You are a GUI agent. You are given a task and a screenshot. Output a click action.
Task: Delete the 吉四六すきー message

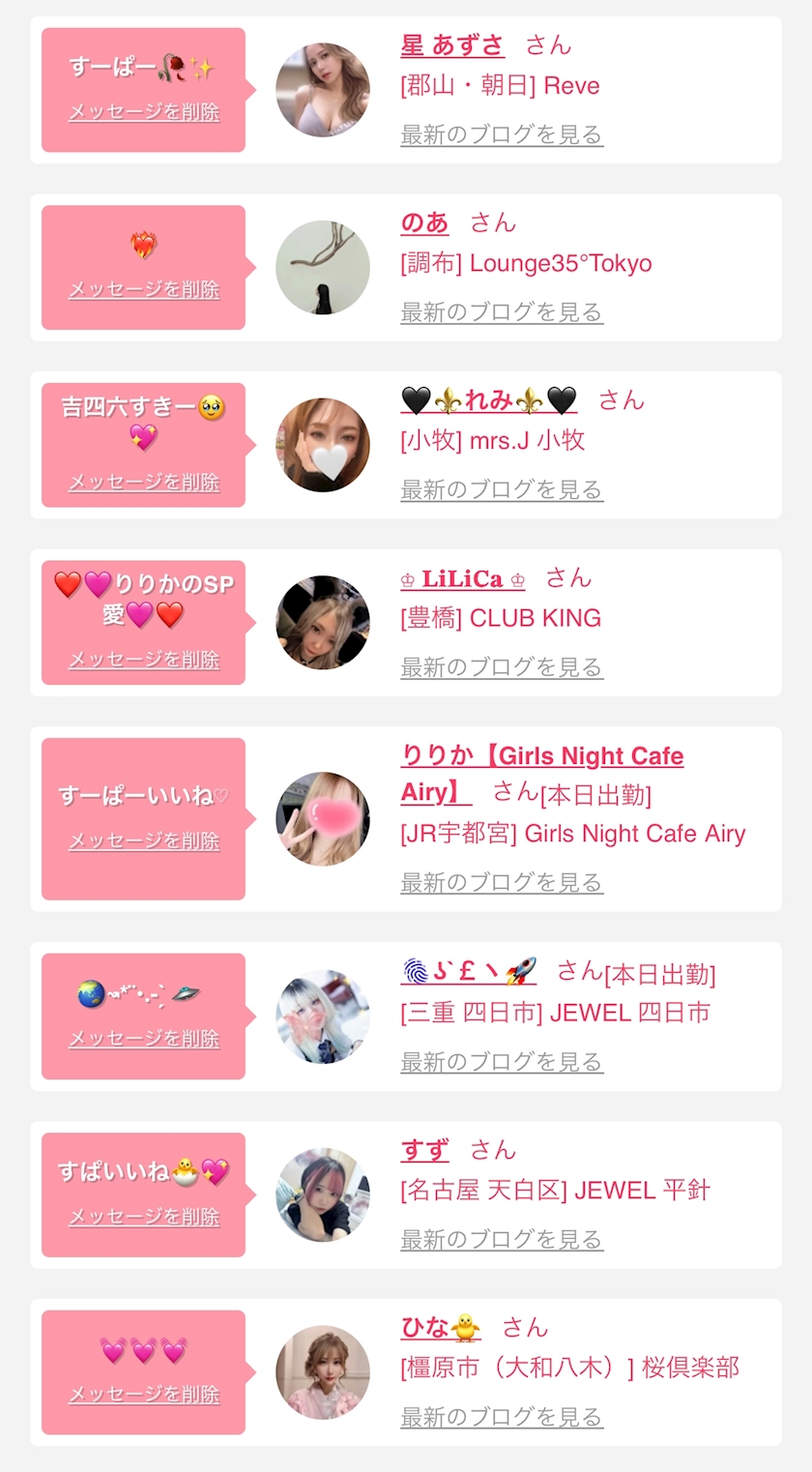click(x=144, y=482)
